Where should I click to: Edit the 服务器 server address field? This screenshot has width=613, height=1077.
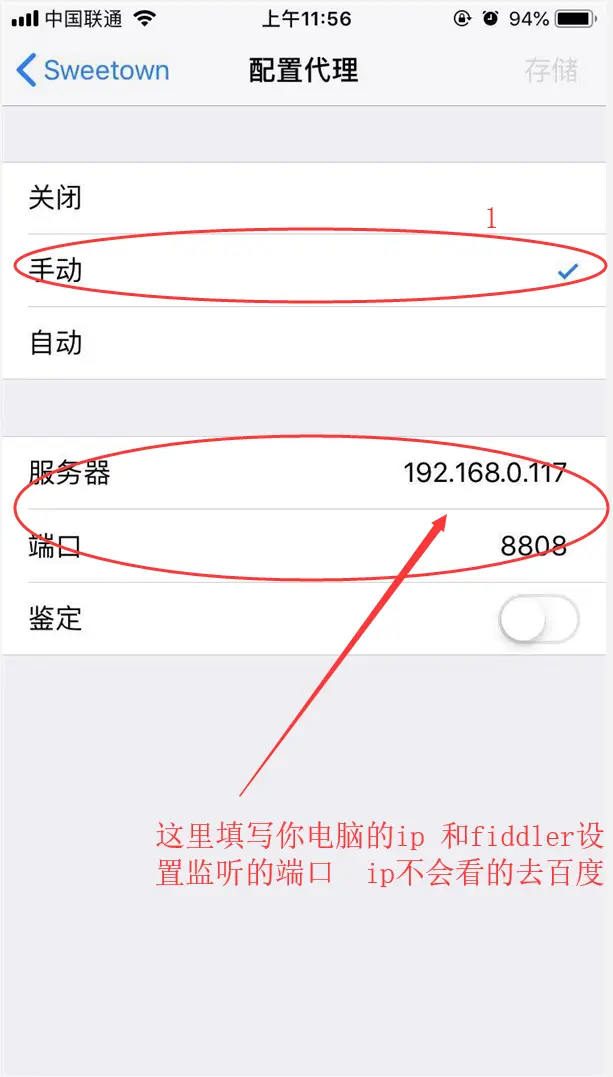tap(484, 472)
